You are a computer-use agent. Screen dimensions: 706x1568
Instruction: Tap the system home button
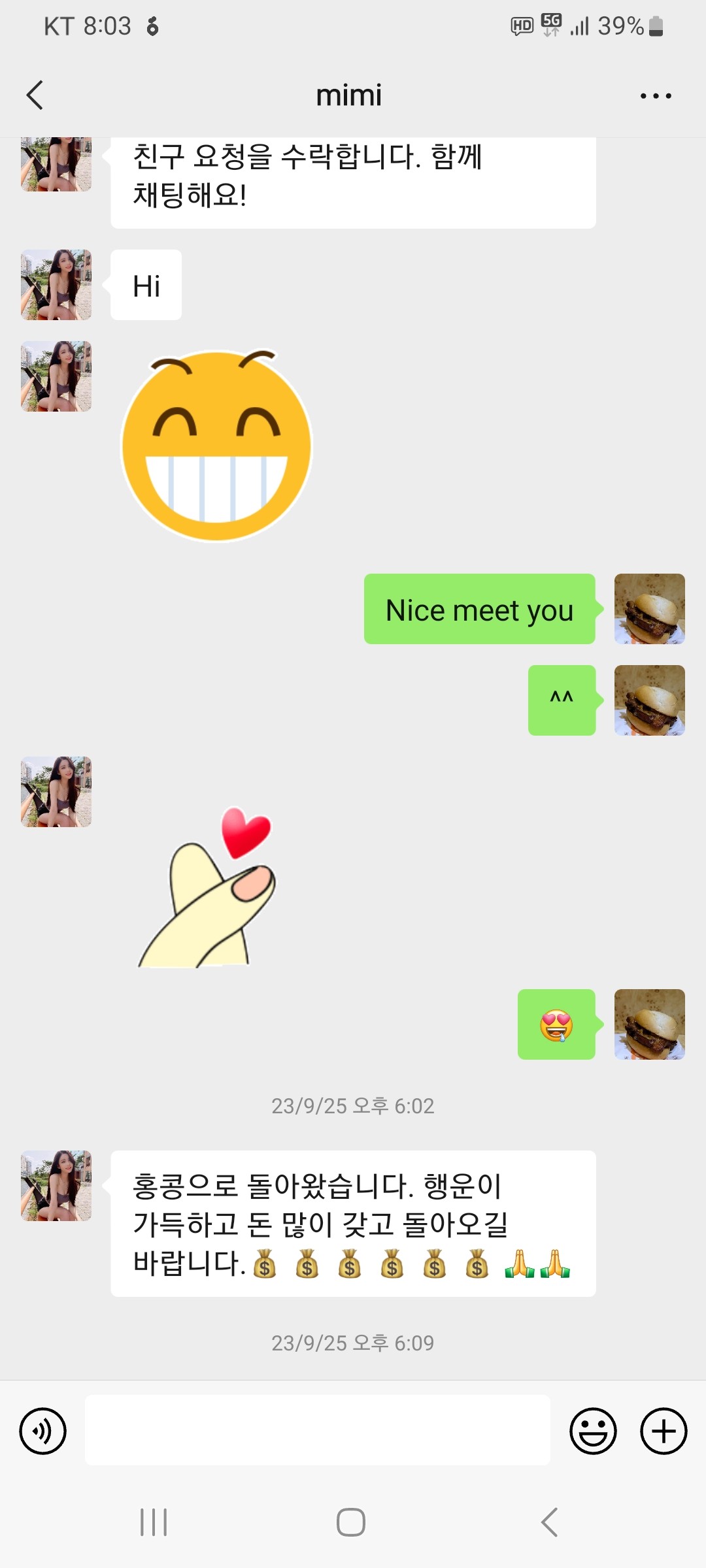point(351,1522)
